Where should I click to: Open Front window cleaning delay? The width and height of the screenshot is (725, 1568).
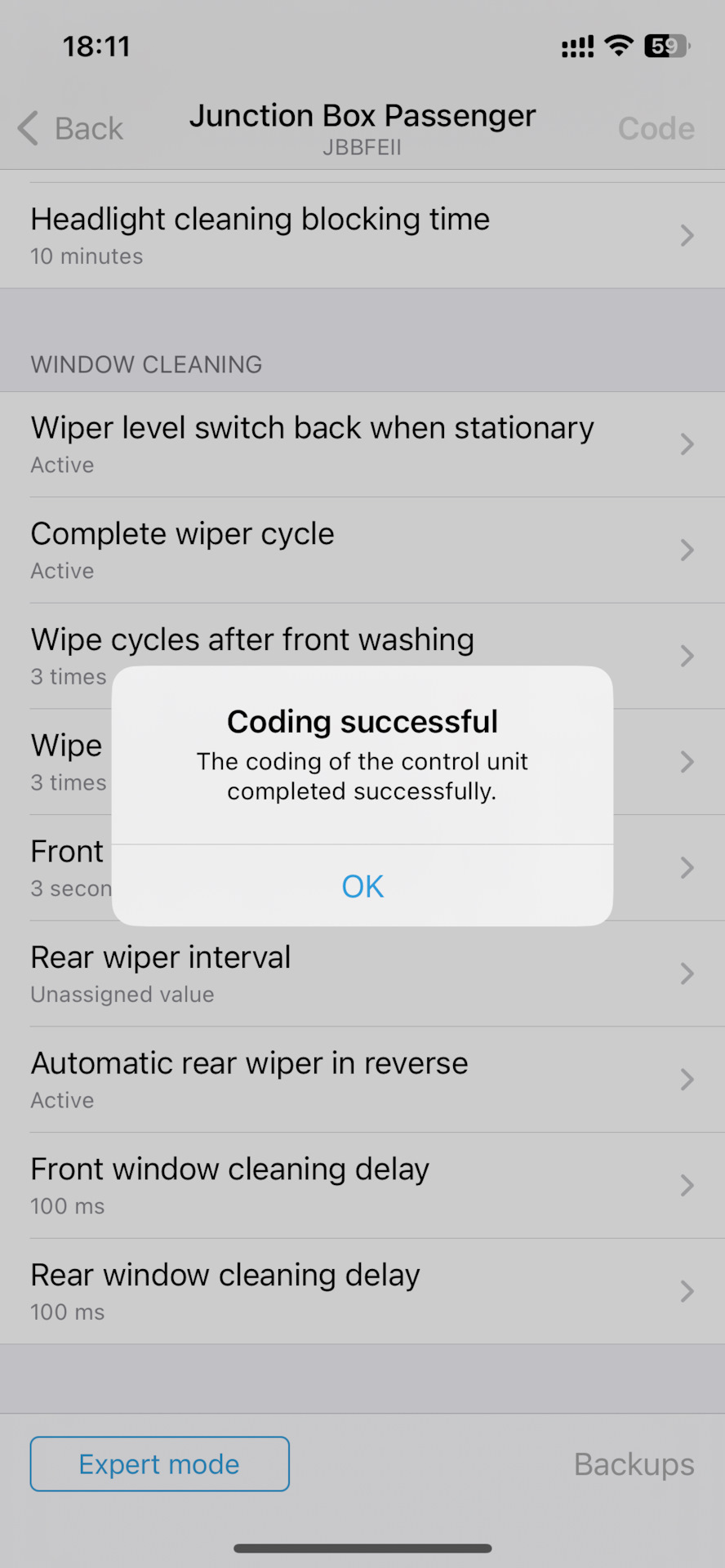[x=362, y=1185]
